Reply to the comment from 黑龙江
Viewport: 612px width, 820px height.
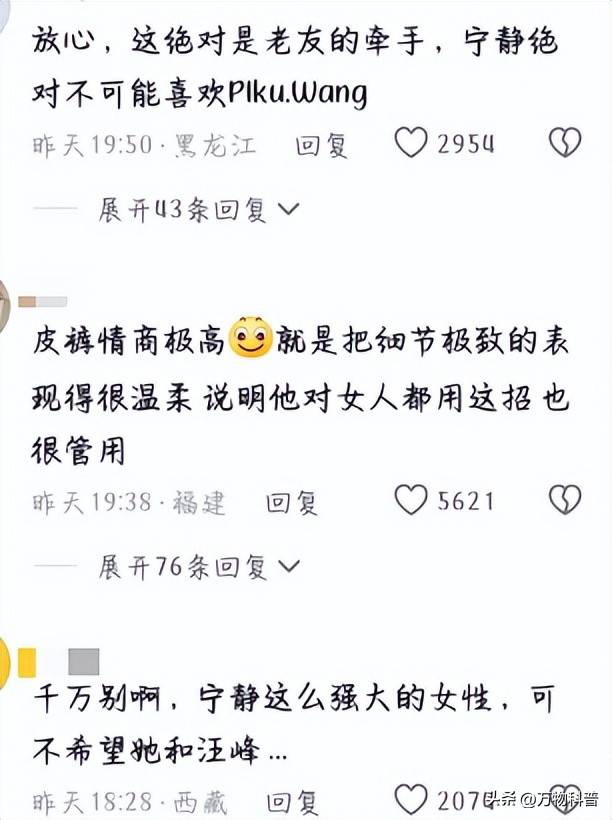click(x=322, y=145)
